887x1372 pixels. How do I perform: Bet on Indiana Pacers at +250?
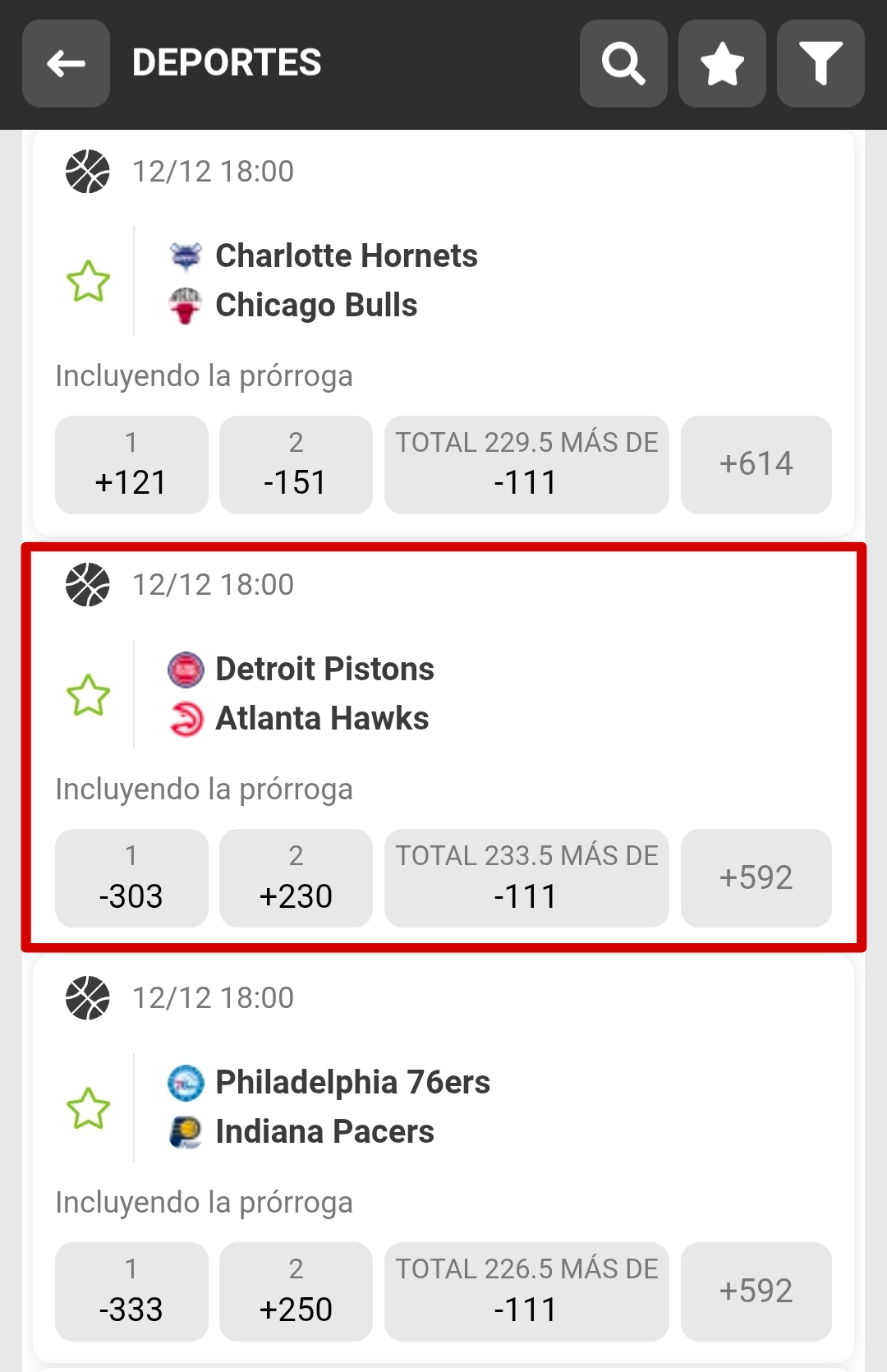coord(295,1291)
